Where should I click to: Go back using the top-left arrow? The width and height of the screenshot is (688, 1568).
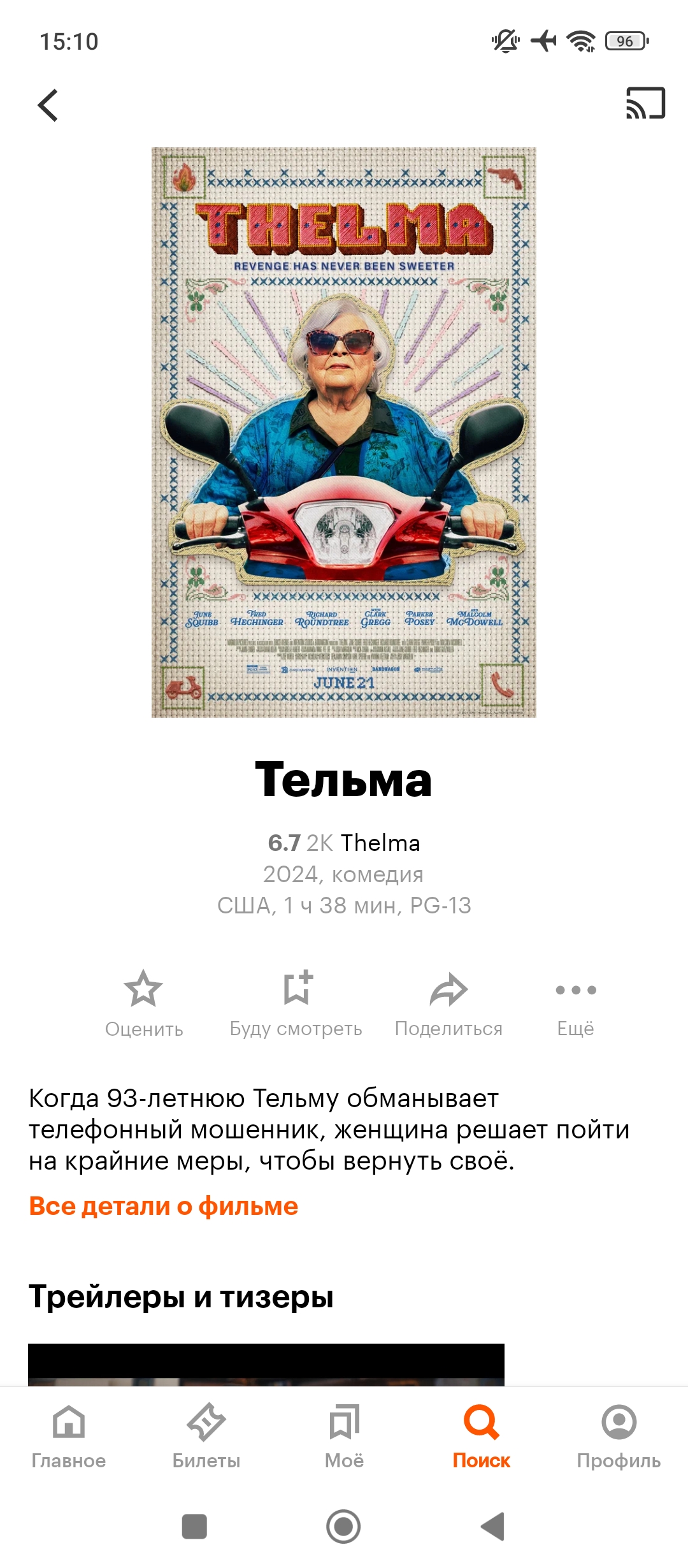tap(48, 105)
